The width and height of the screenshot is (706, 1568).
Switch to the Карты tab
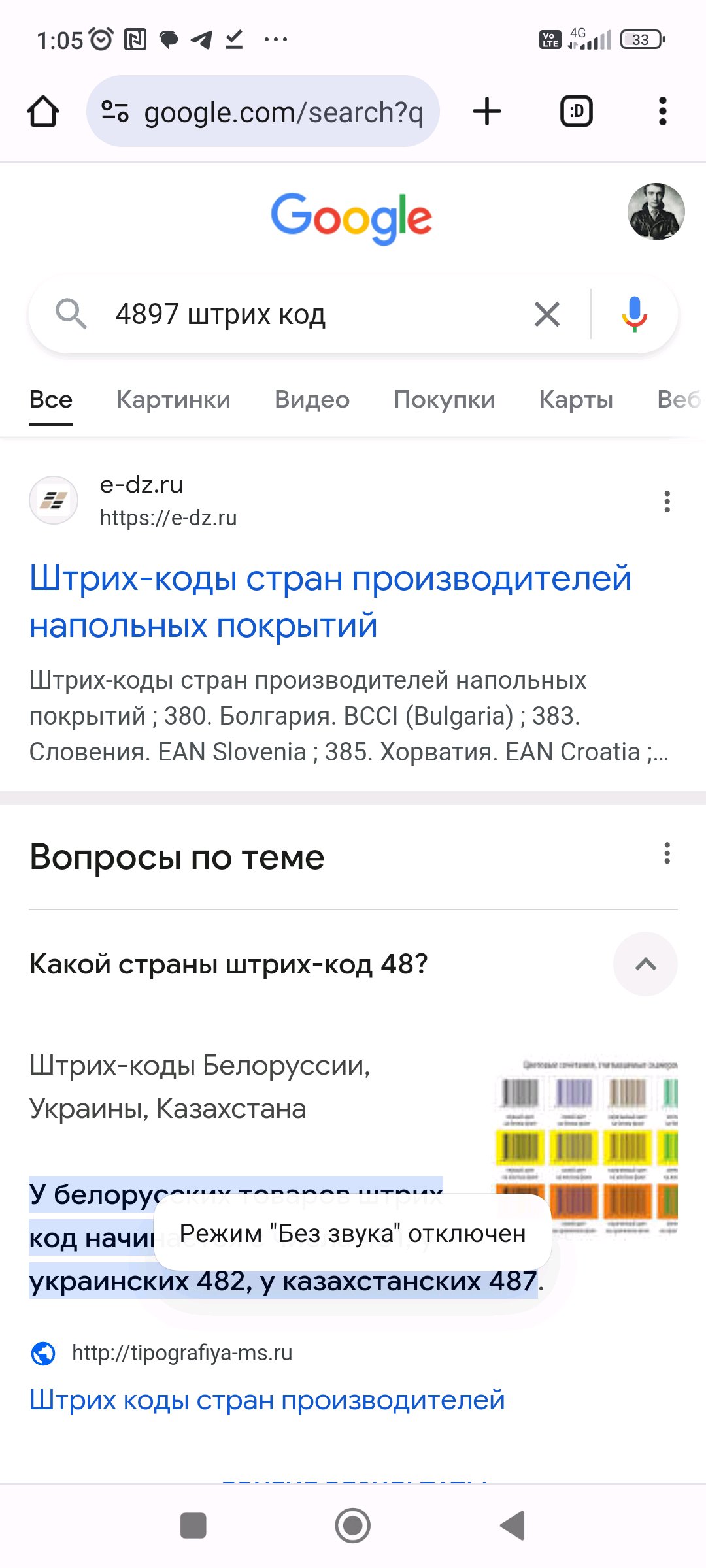pyautogui.click(x=576, y=400)
